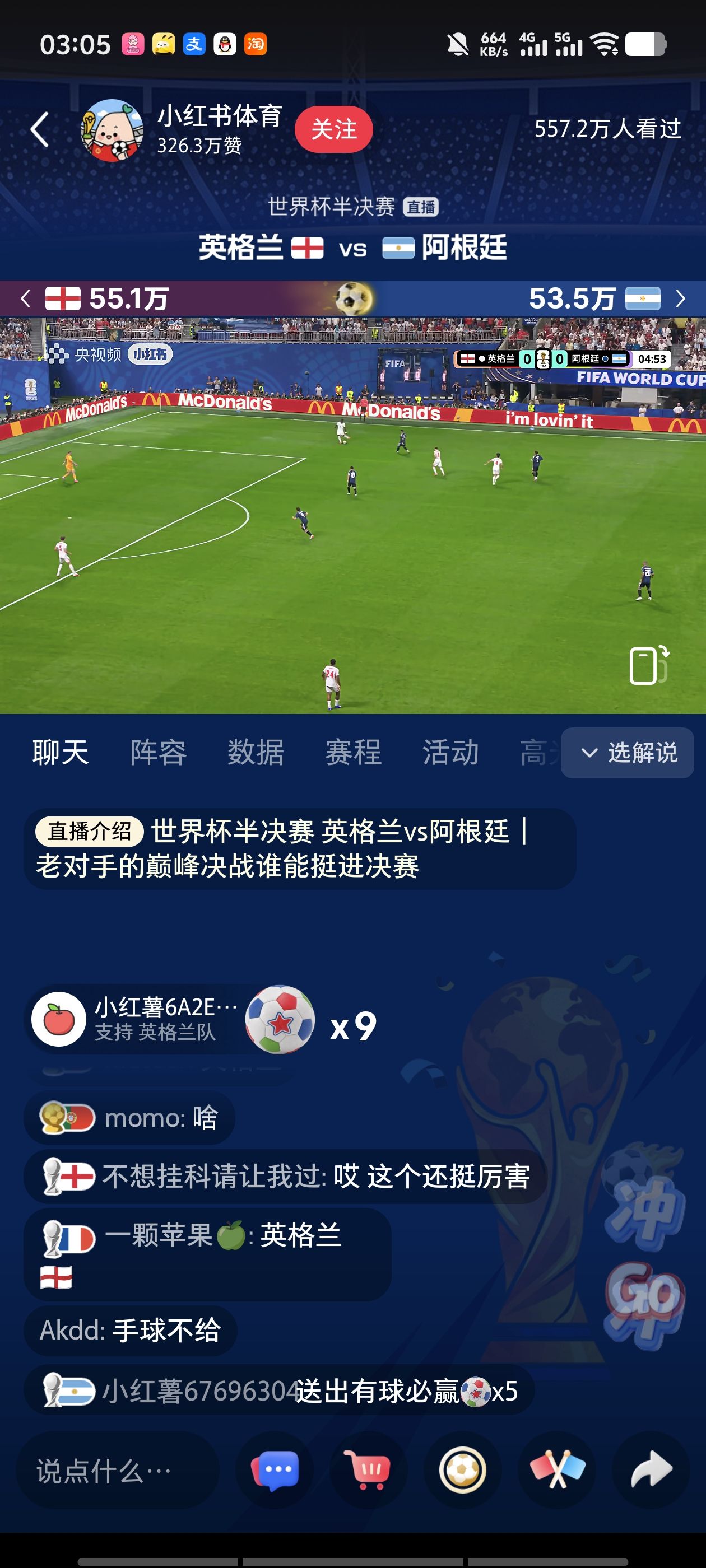Switch to the 数据 tab
The image size is (706, 1568).
click(x=256, y=752)
